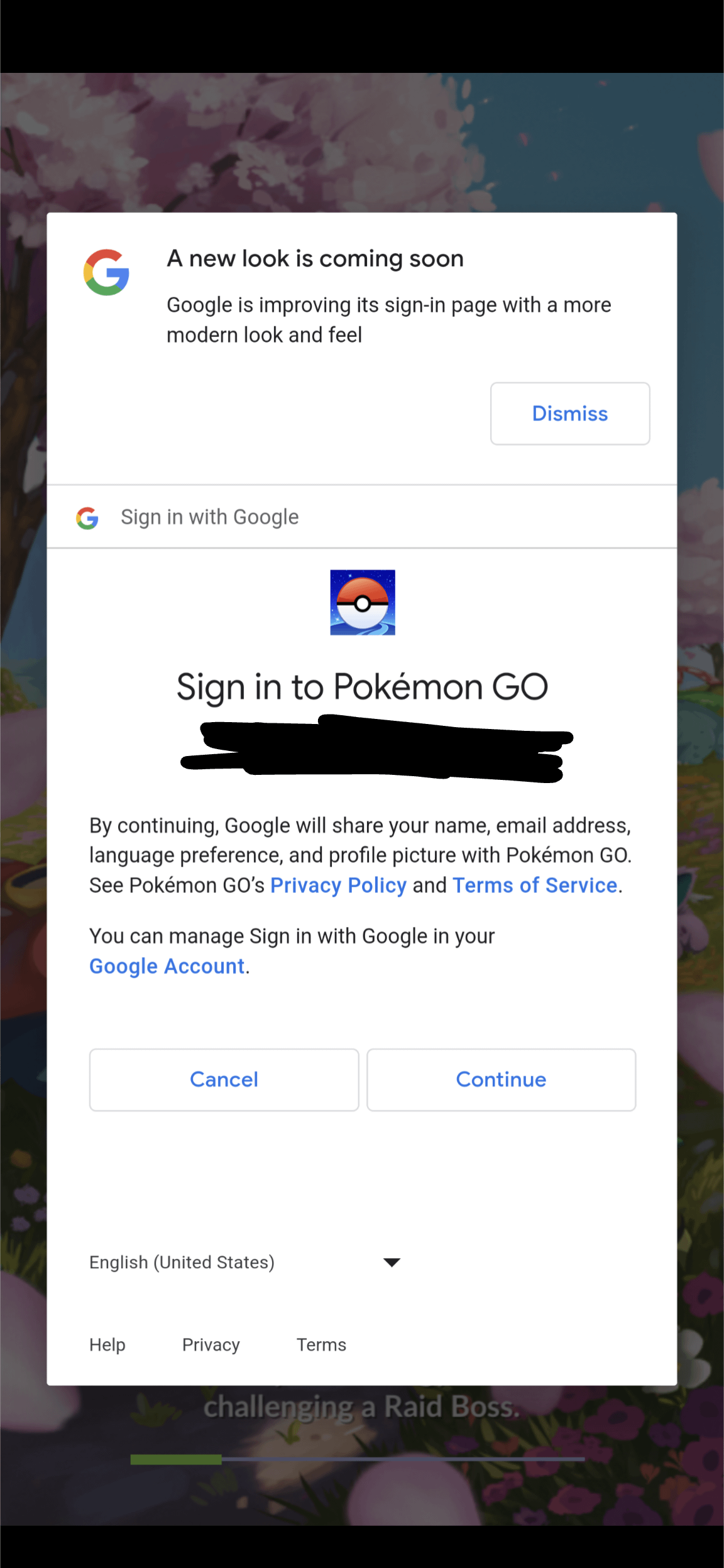Dismiss the new look notice
The image size is (724, 1568).
point(569,414)
